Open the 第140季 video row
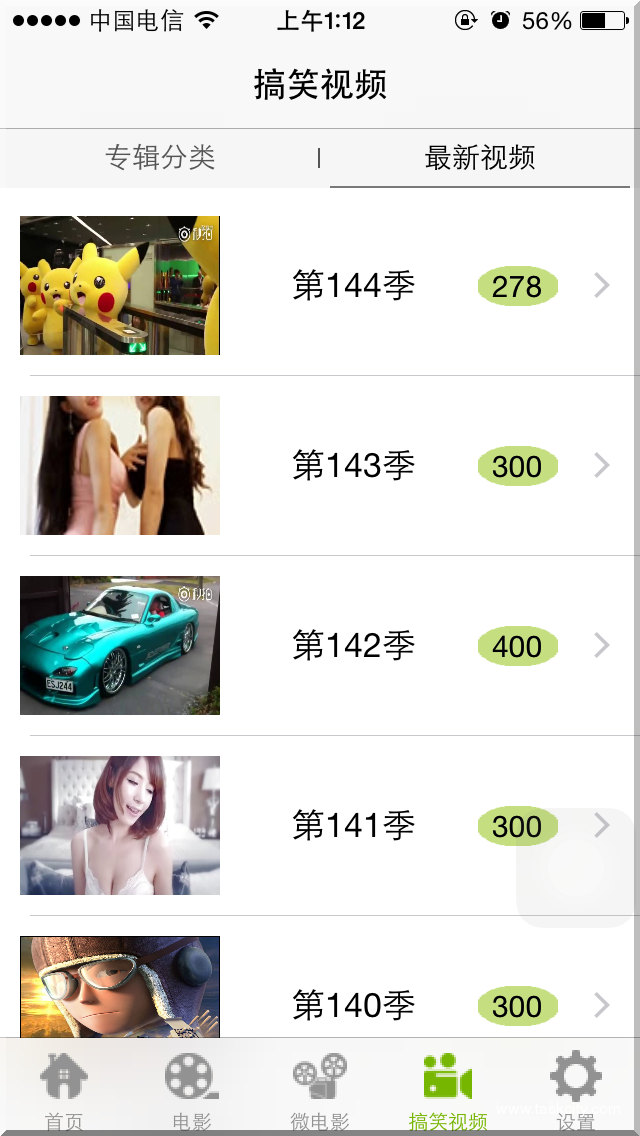 coord(353,1004)
